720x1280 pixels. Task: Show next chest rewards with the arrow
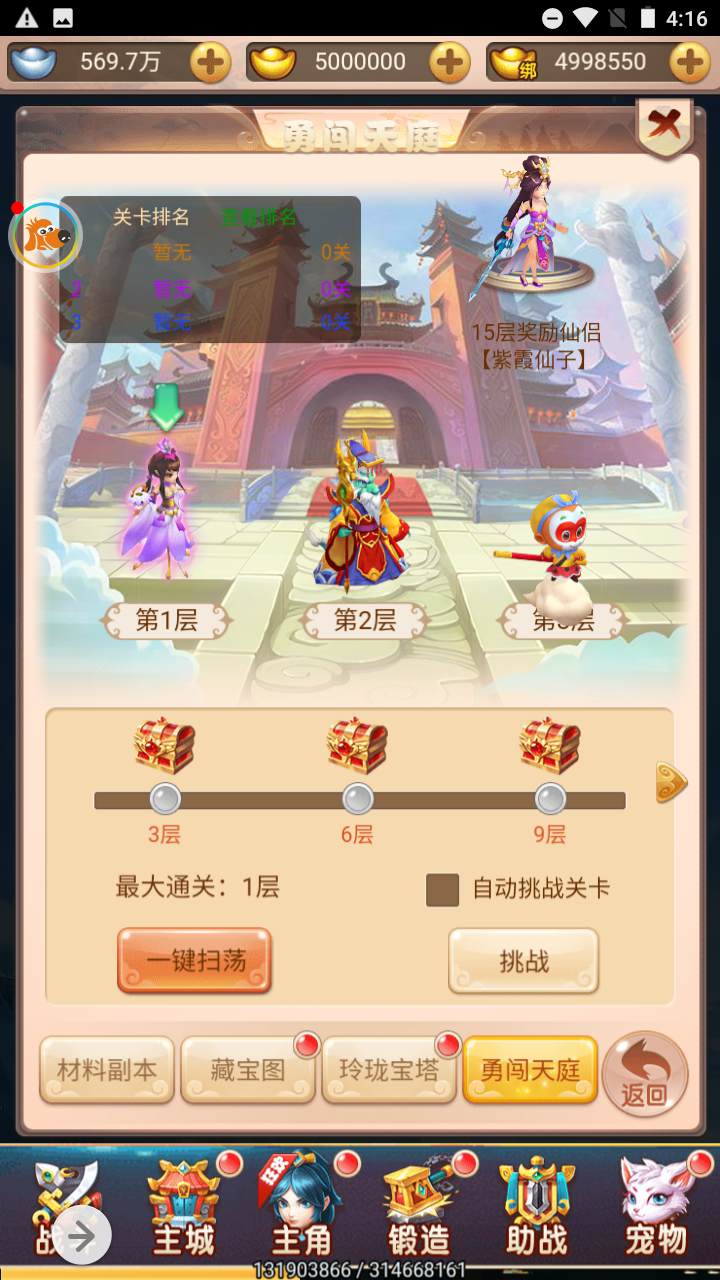click(x=671, y=783)
